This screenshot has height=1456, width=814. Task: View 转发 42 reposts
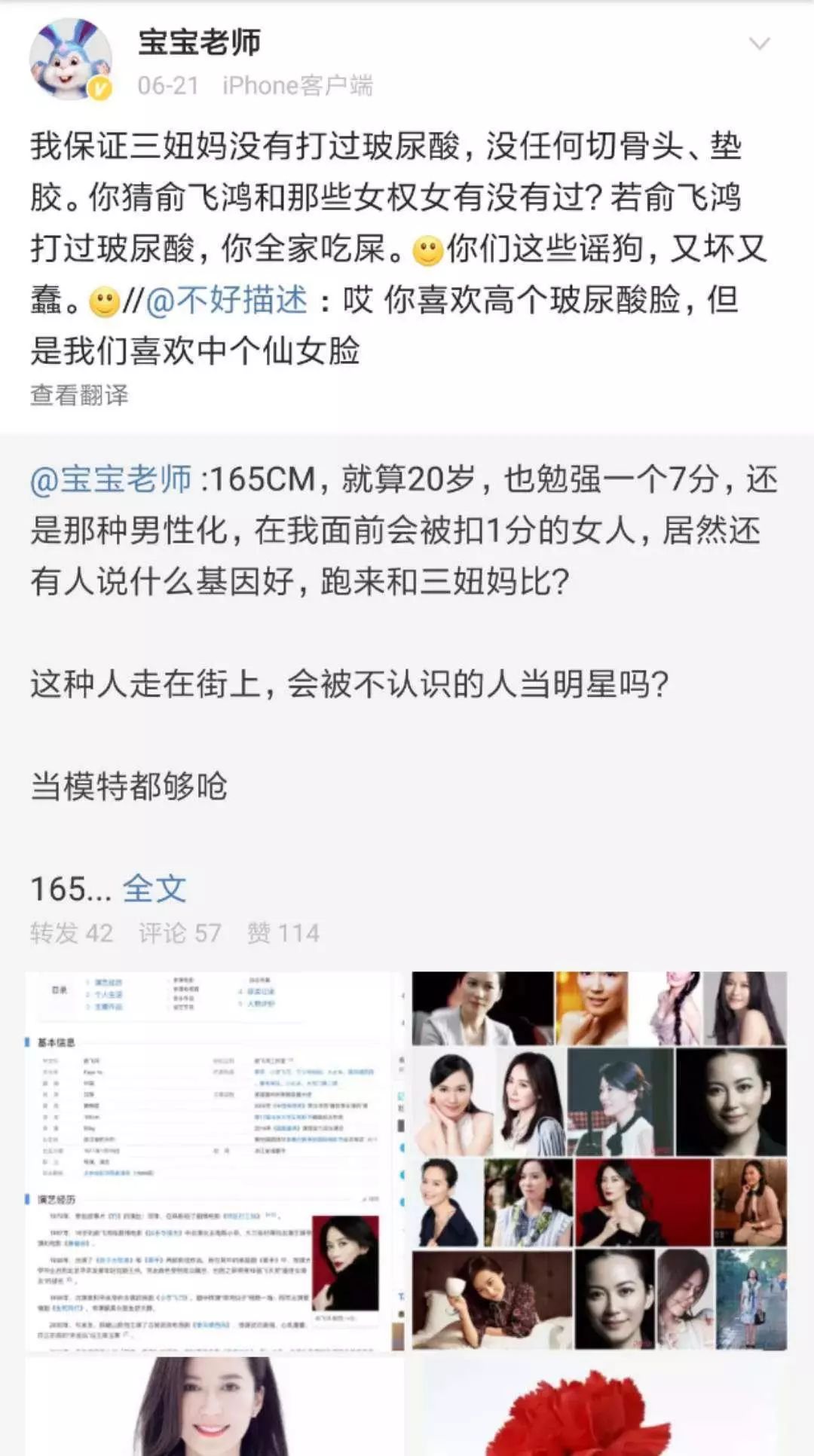click(72, 933)
